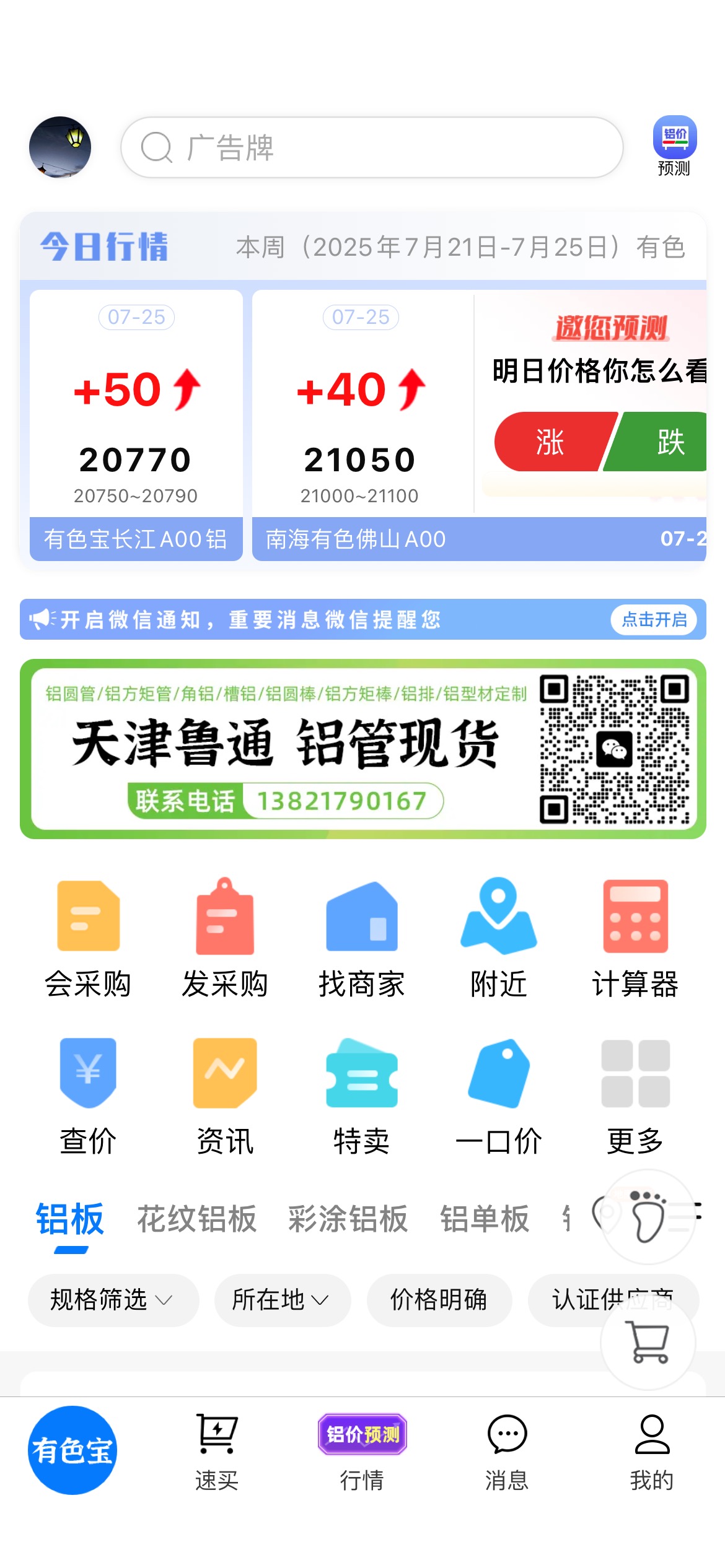Screen dimensions: 725x1568
Task: Tap the 广告牌 search box
Action: point(372,147)
